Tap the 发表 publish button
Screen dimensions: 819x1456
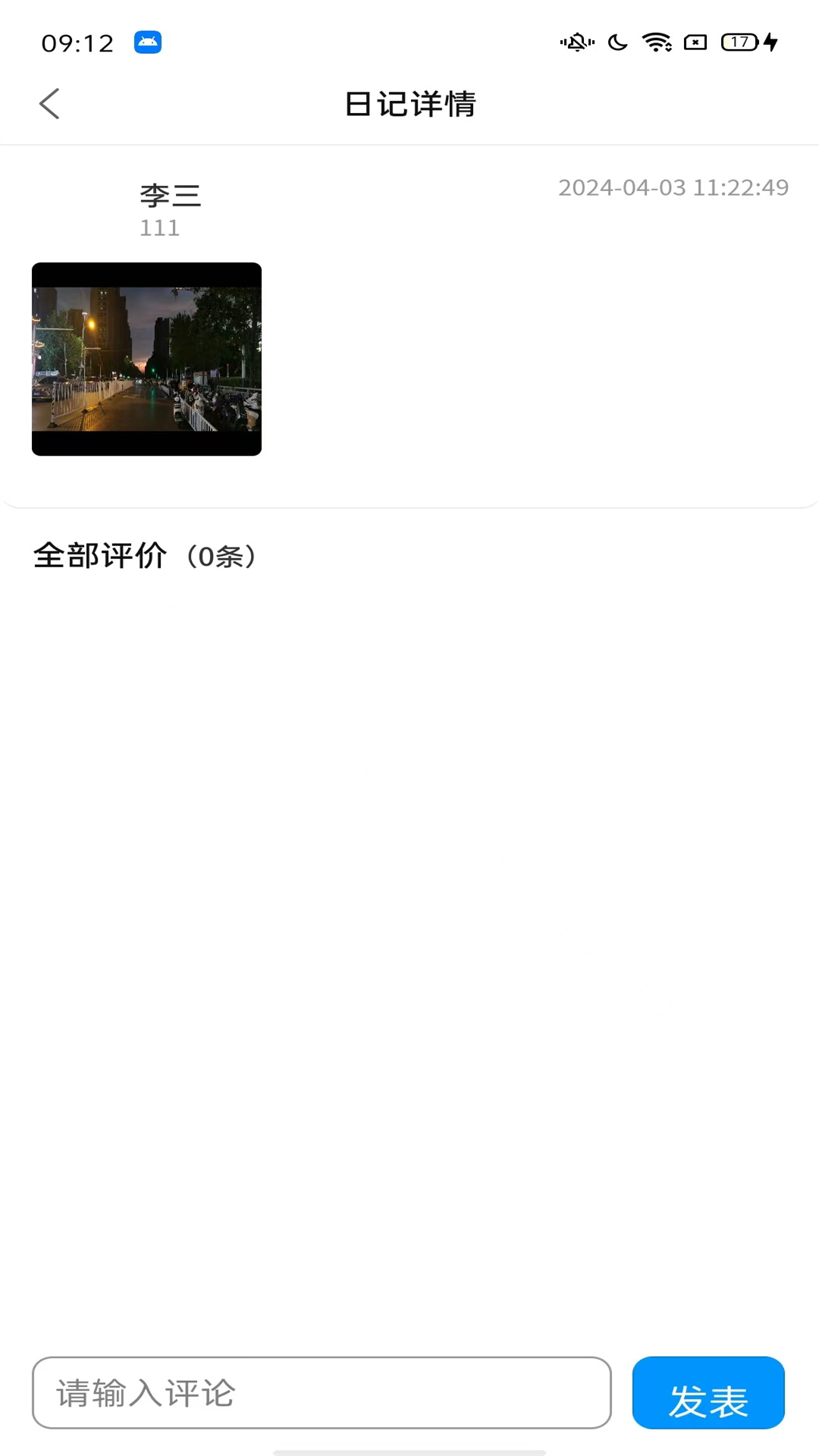click(x=708, y=1394)
